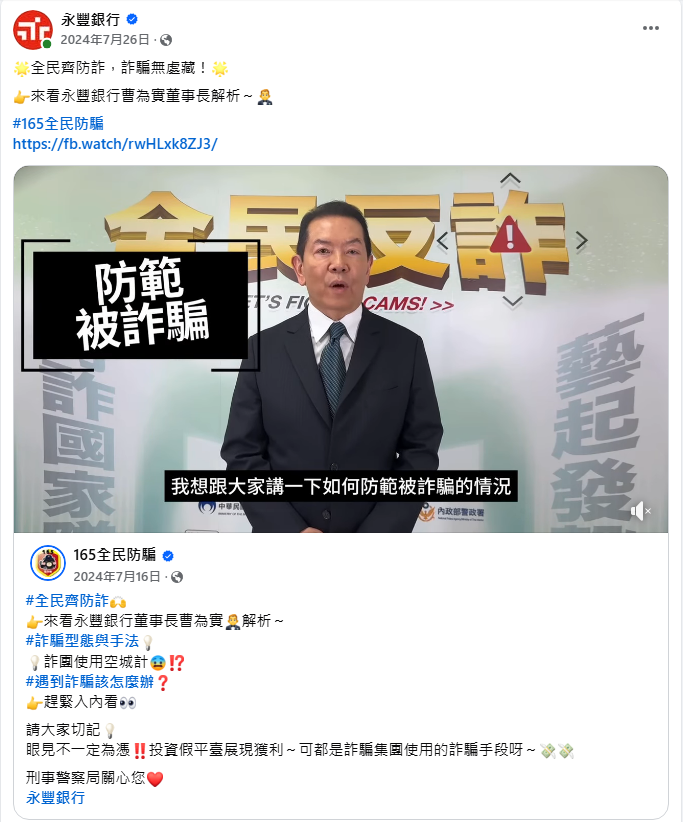Unmute the video with the speaker icon
This screenshot has width=683, height=822.
pos(639,512)
